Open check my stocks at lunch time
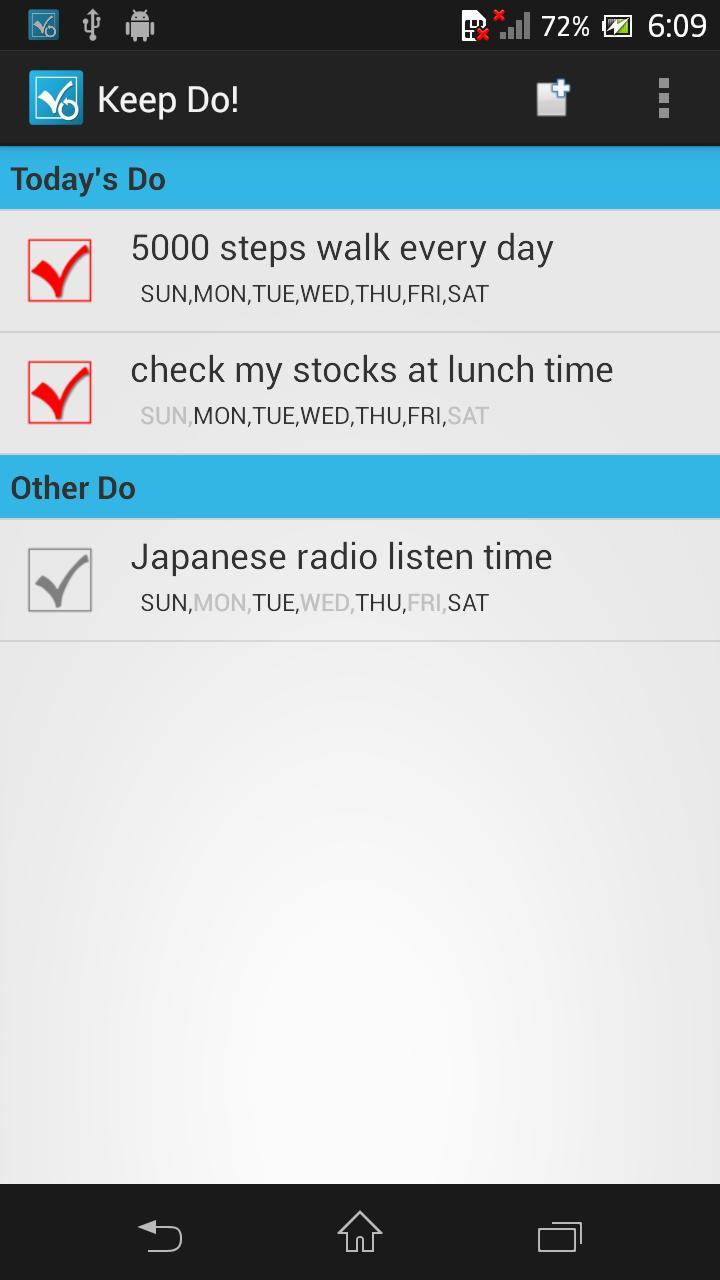Screen dimensions: 720x1280 tap(372, 371)
